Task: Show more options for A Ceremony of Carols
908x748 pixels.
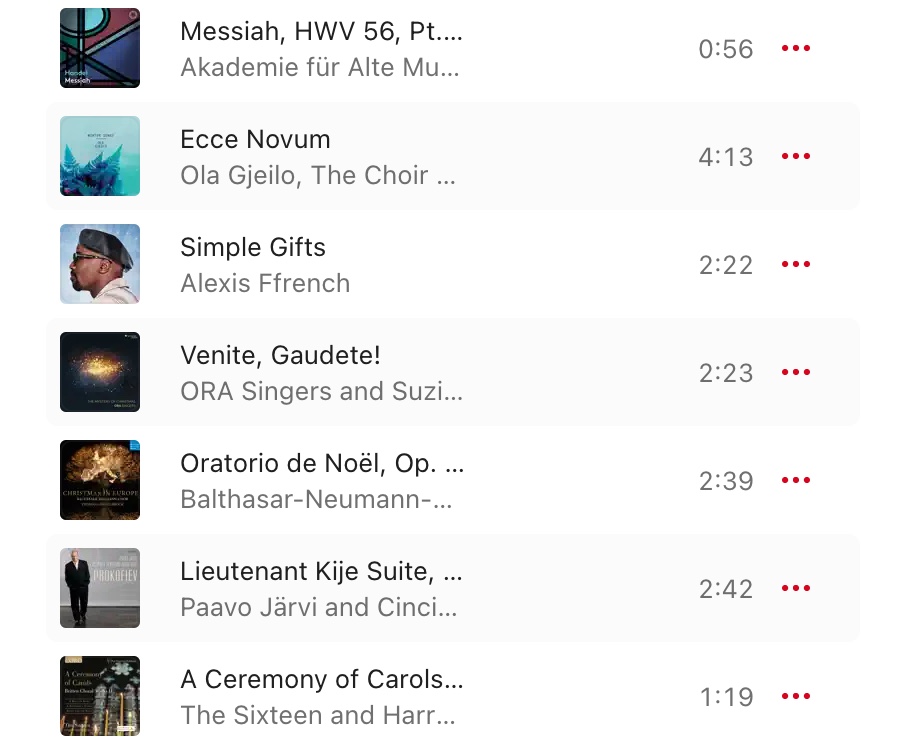Action: (x=795, y=696)
